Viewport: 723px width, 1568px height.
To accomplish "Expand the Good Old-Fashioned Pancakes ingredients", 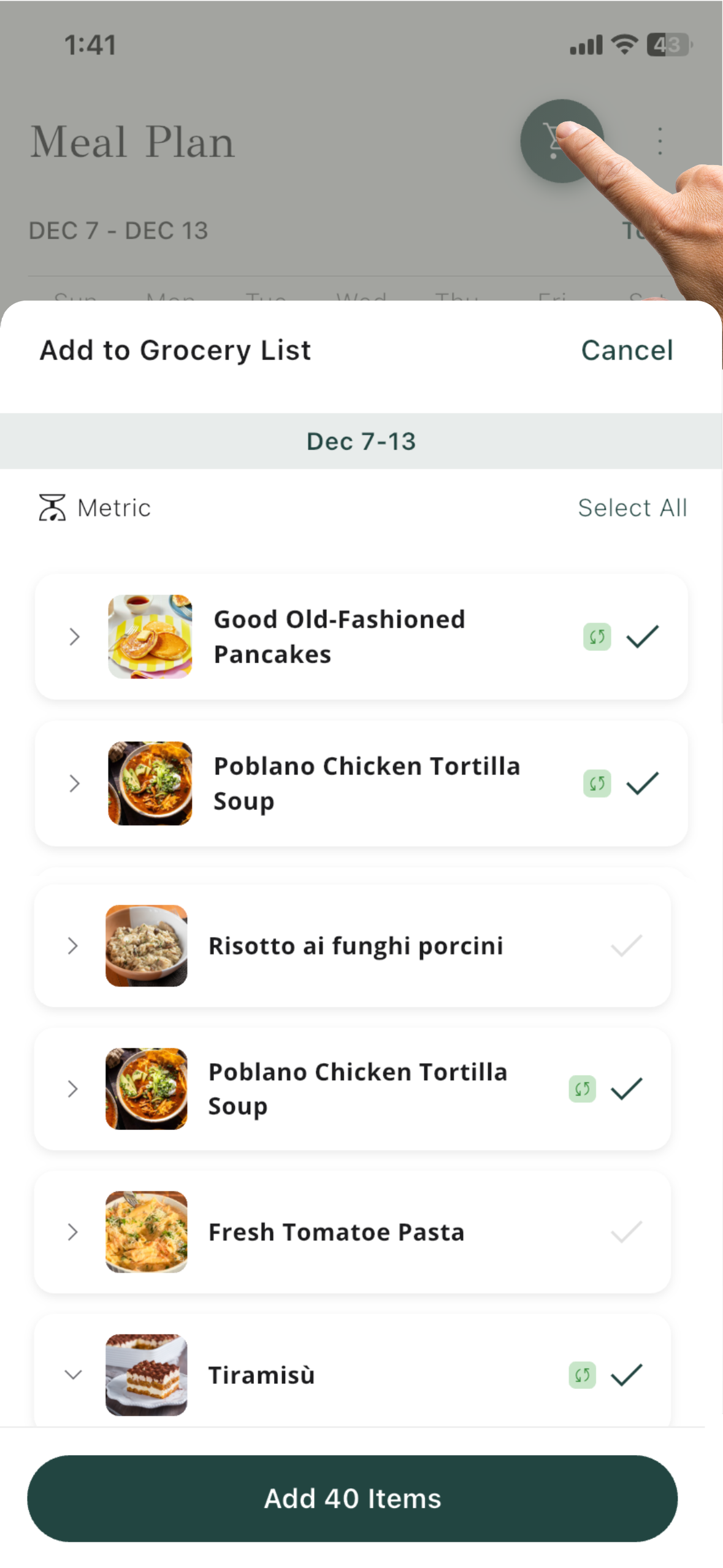I will 74,637.
